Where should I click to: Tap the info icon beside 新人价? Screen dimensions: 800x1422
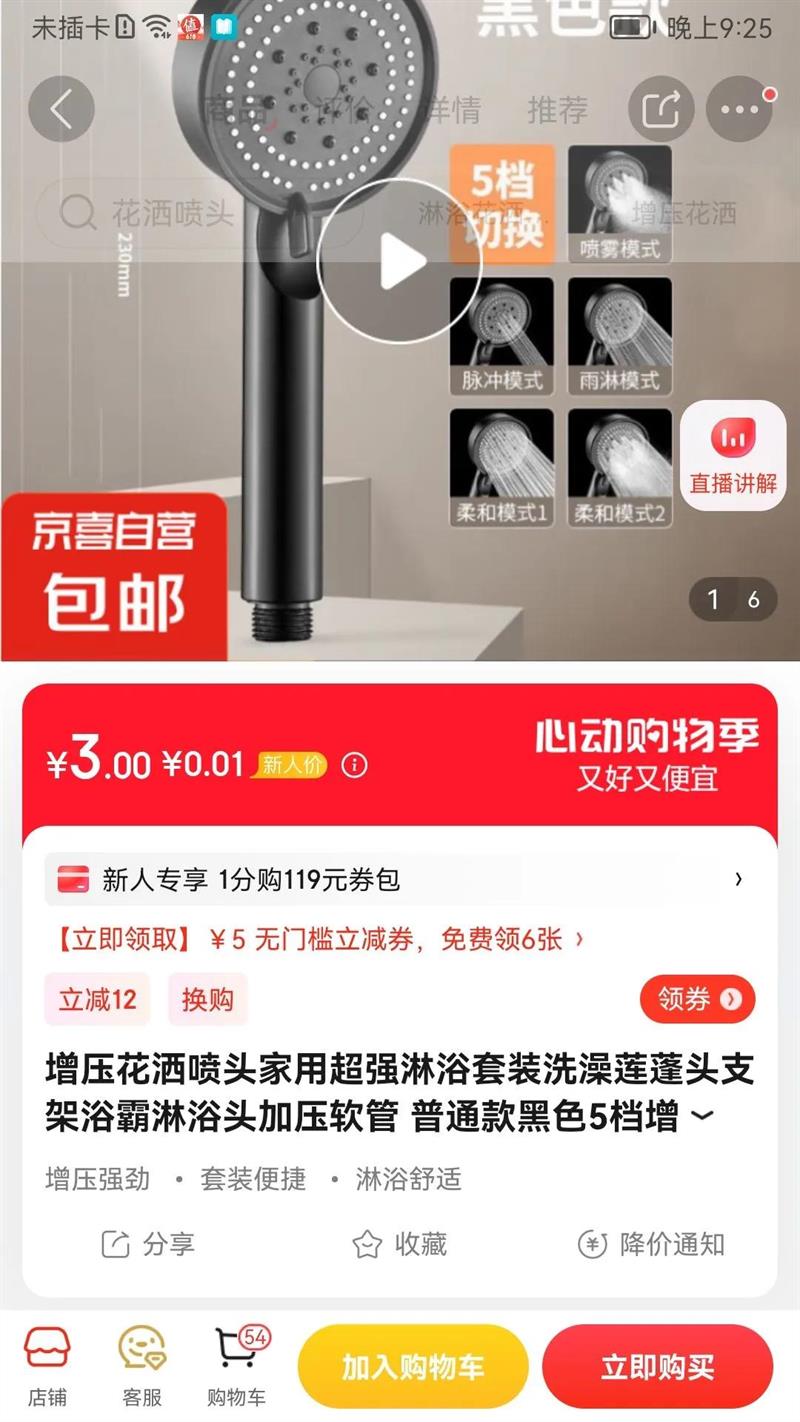[354, 765]
